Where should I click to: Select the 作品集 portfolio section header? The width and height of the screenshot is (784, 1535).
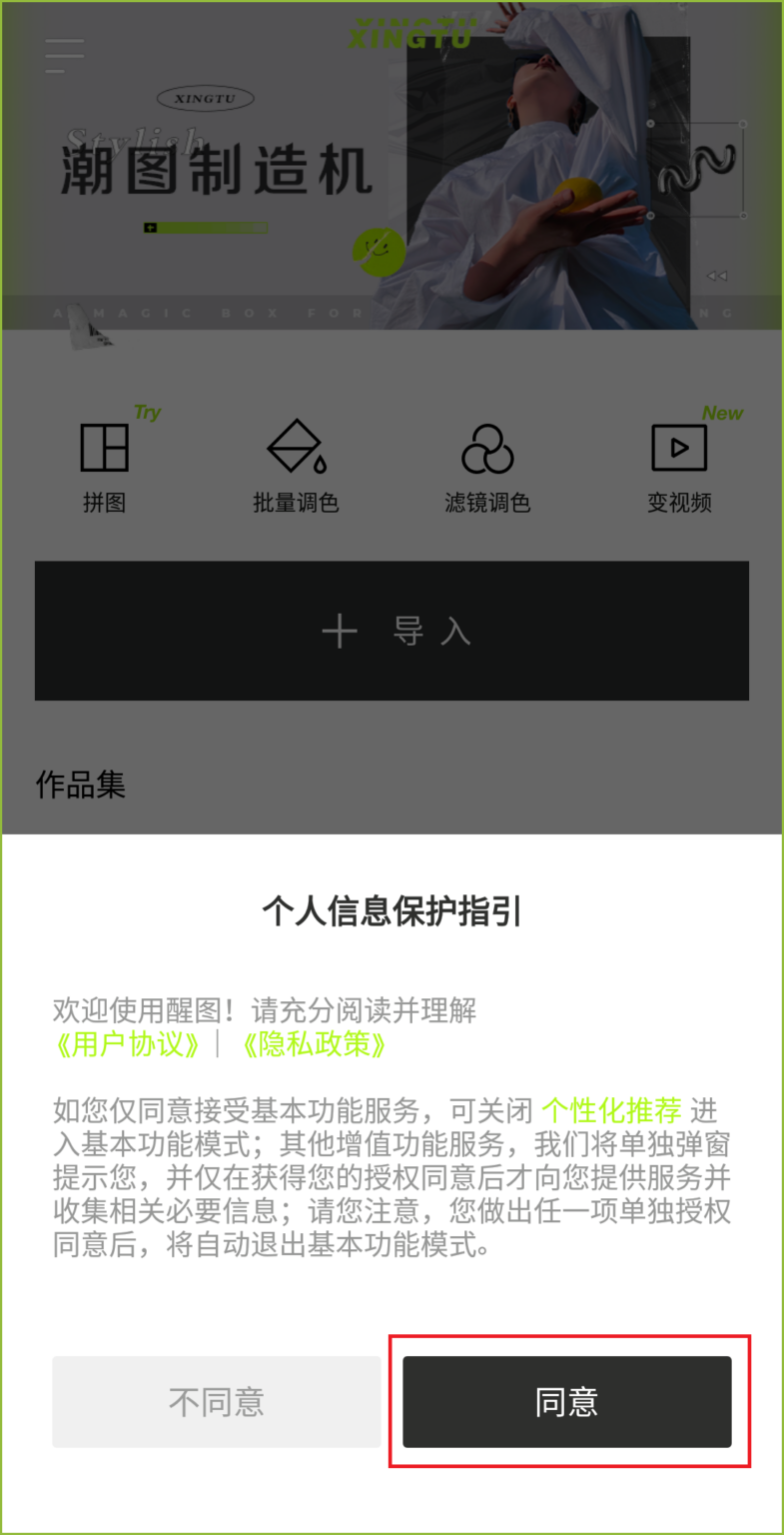tap(80, 785)
